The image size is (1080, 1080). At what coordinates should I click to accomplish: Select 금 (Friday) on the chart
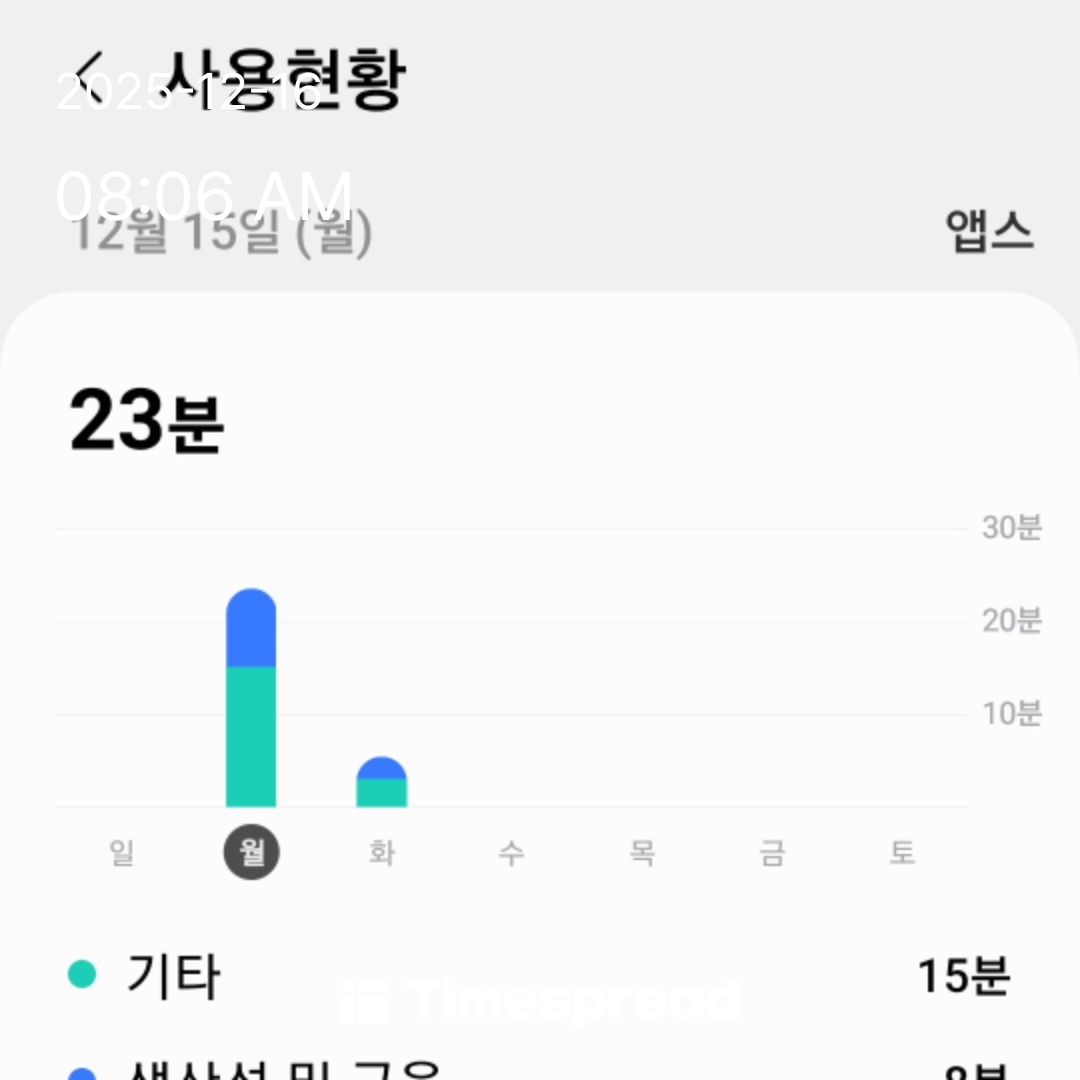tap(771, 854)
